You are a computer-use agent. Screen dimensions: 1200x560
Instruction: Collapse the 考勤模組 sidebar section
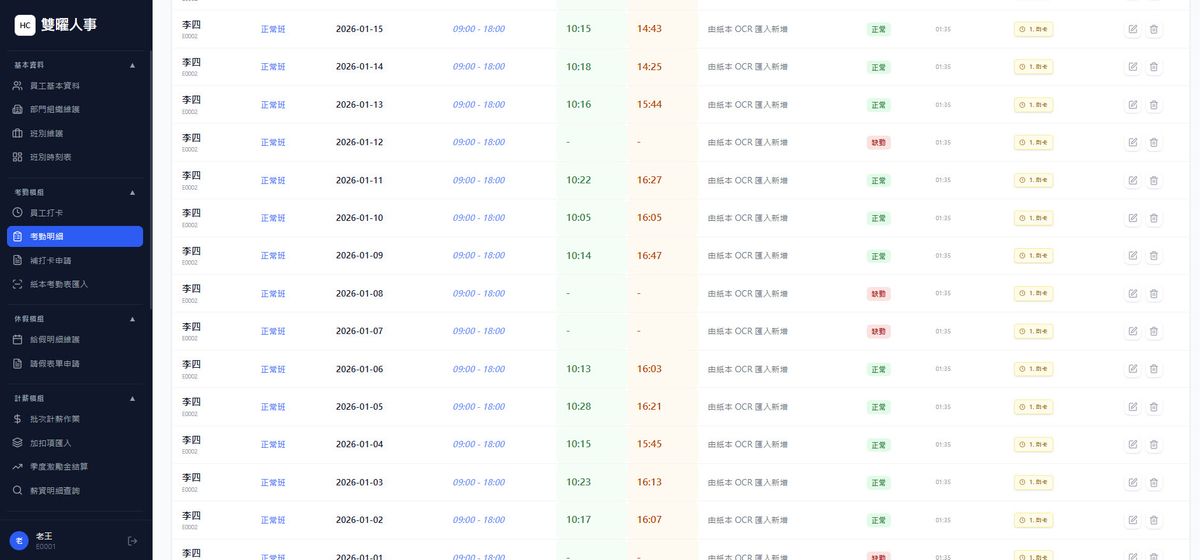[x=133, y=192]
